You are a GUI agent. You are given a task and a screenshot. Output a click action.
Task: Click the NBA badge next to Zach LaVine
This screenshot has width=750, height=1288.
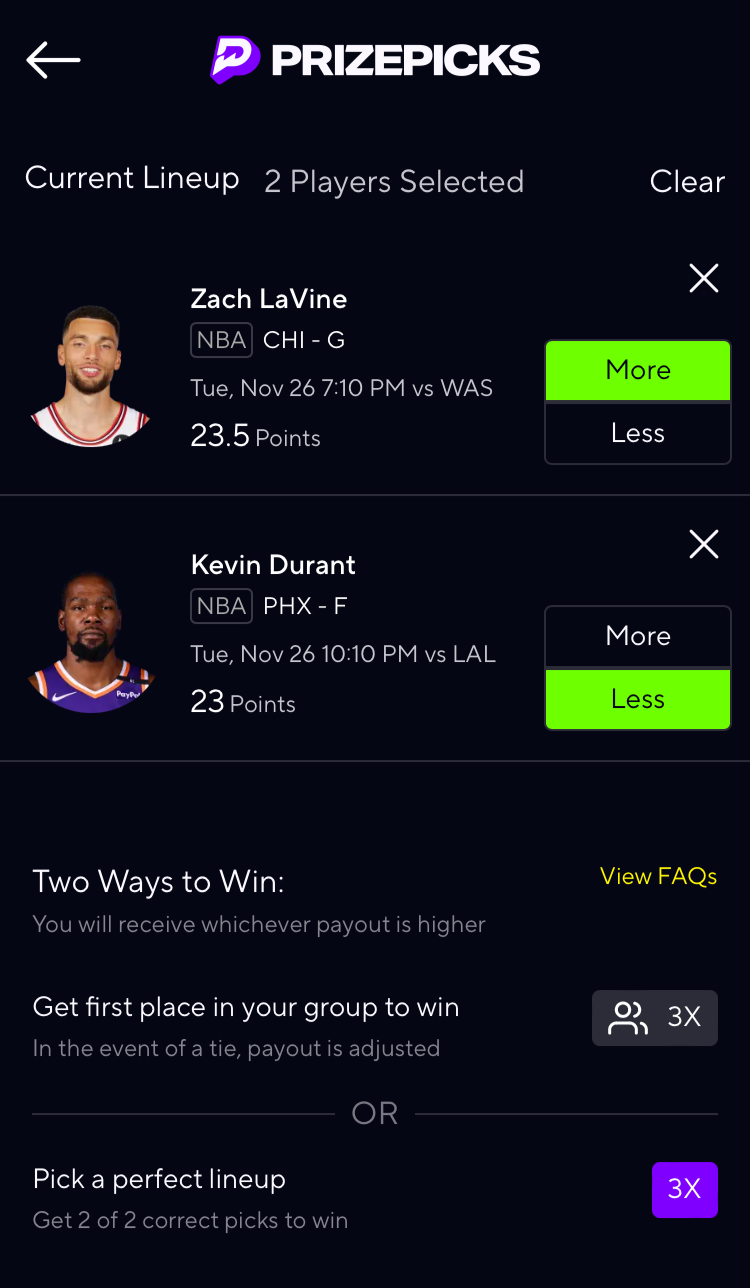tap(221, 340)
